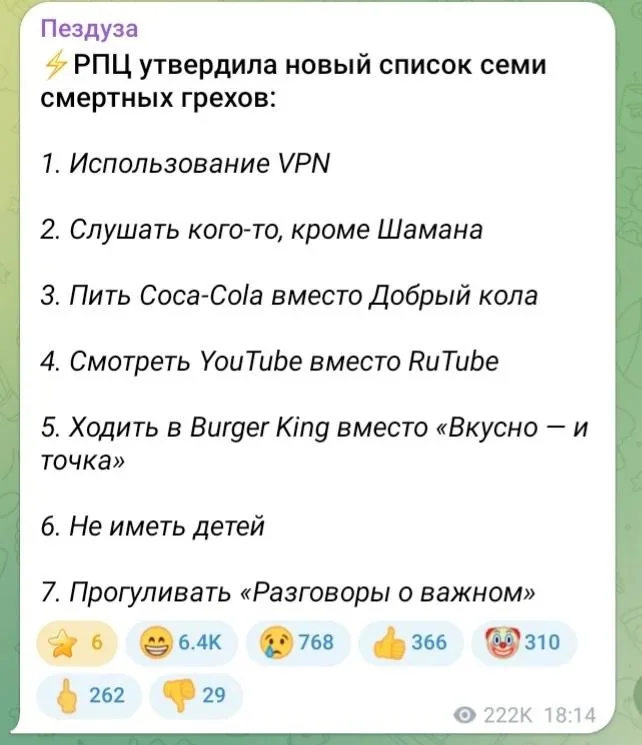Add a thumbs up reaction with 366

click(409, 642)
